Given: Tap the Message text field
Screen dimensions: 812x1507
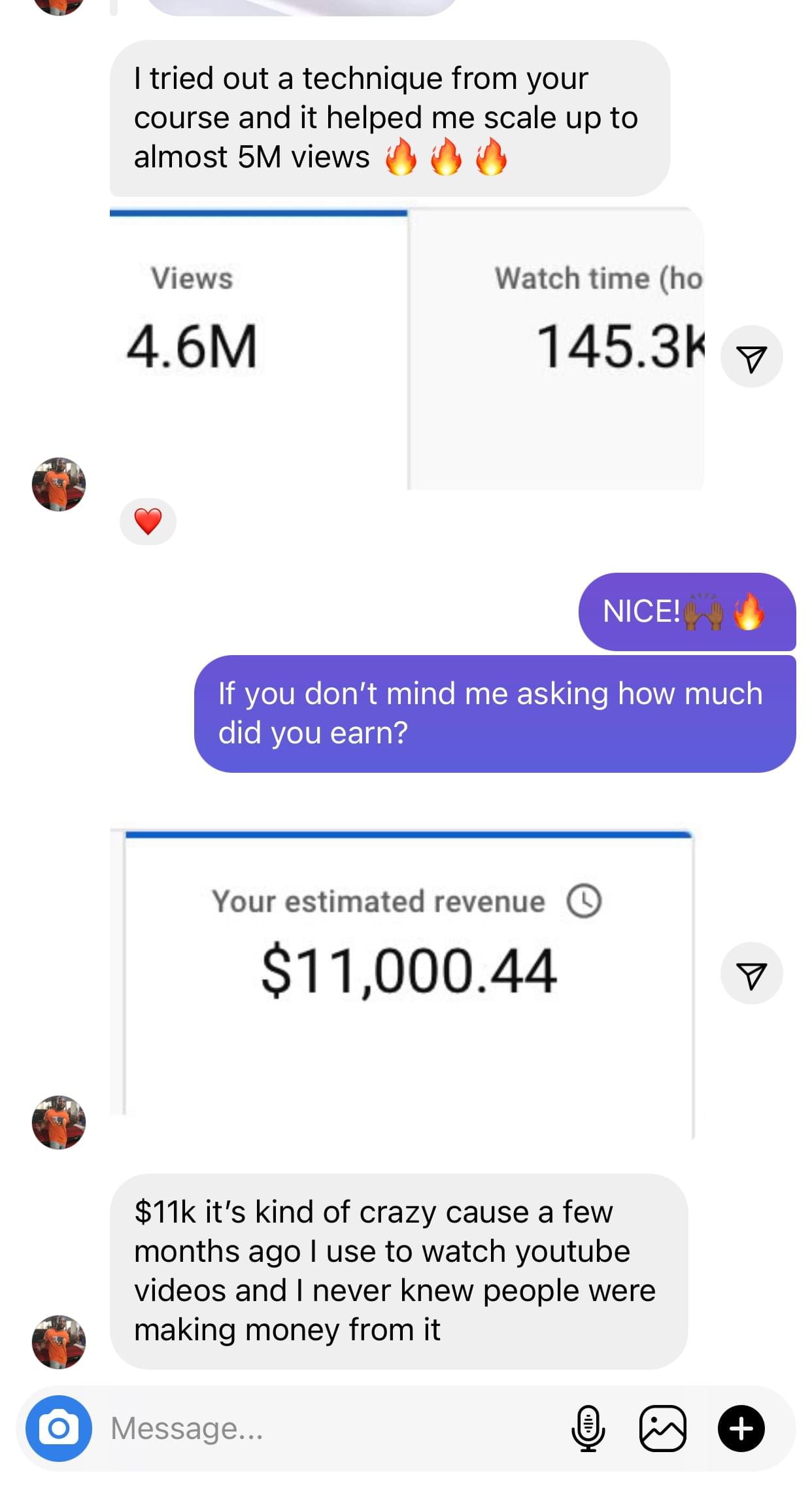Looking at the screenshot, I should (x=327, y=1429).
